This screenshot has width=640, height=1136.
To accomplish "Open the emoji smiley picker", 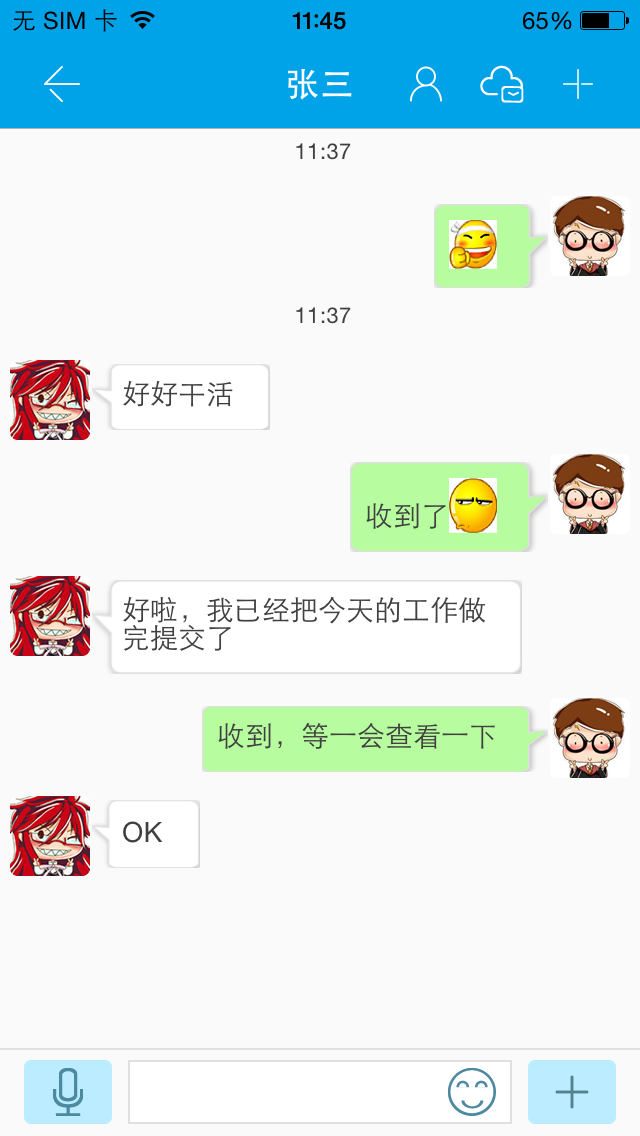I will click(471, 1092).
